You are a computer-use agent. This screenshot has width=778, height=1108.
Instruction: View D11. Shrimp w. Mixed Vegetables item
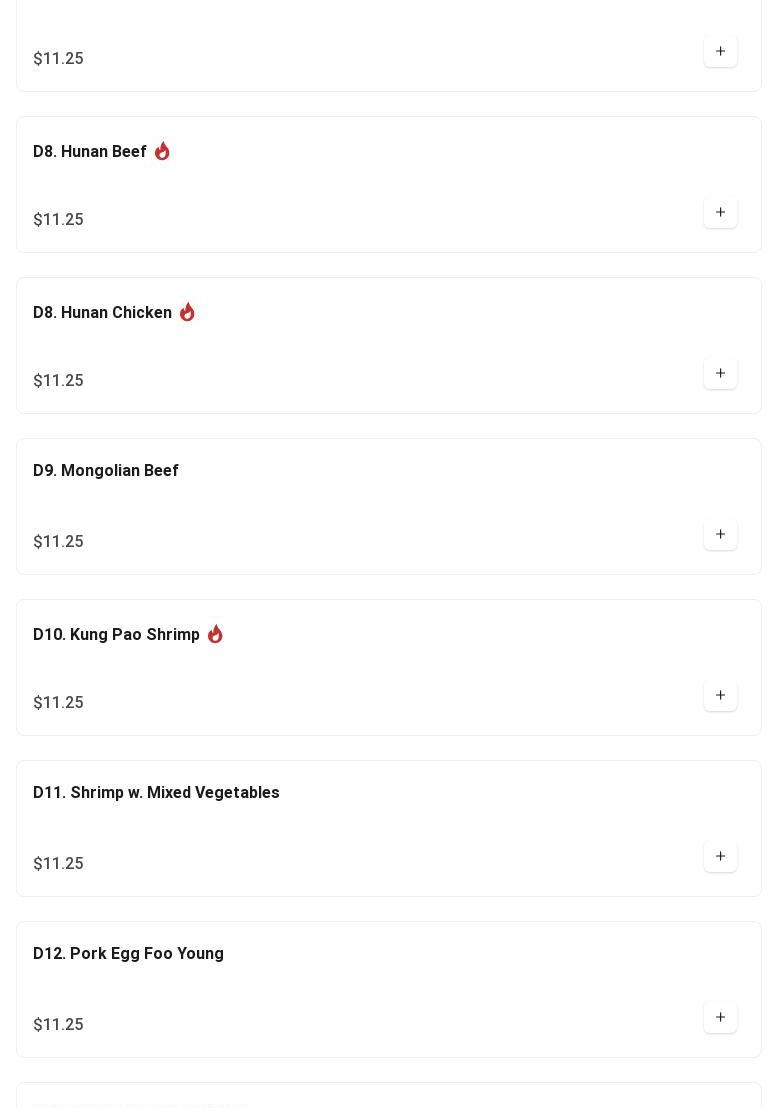click(x=156, y=793)
